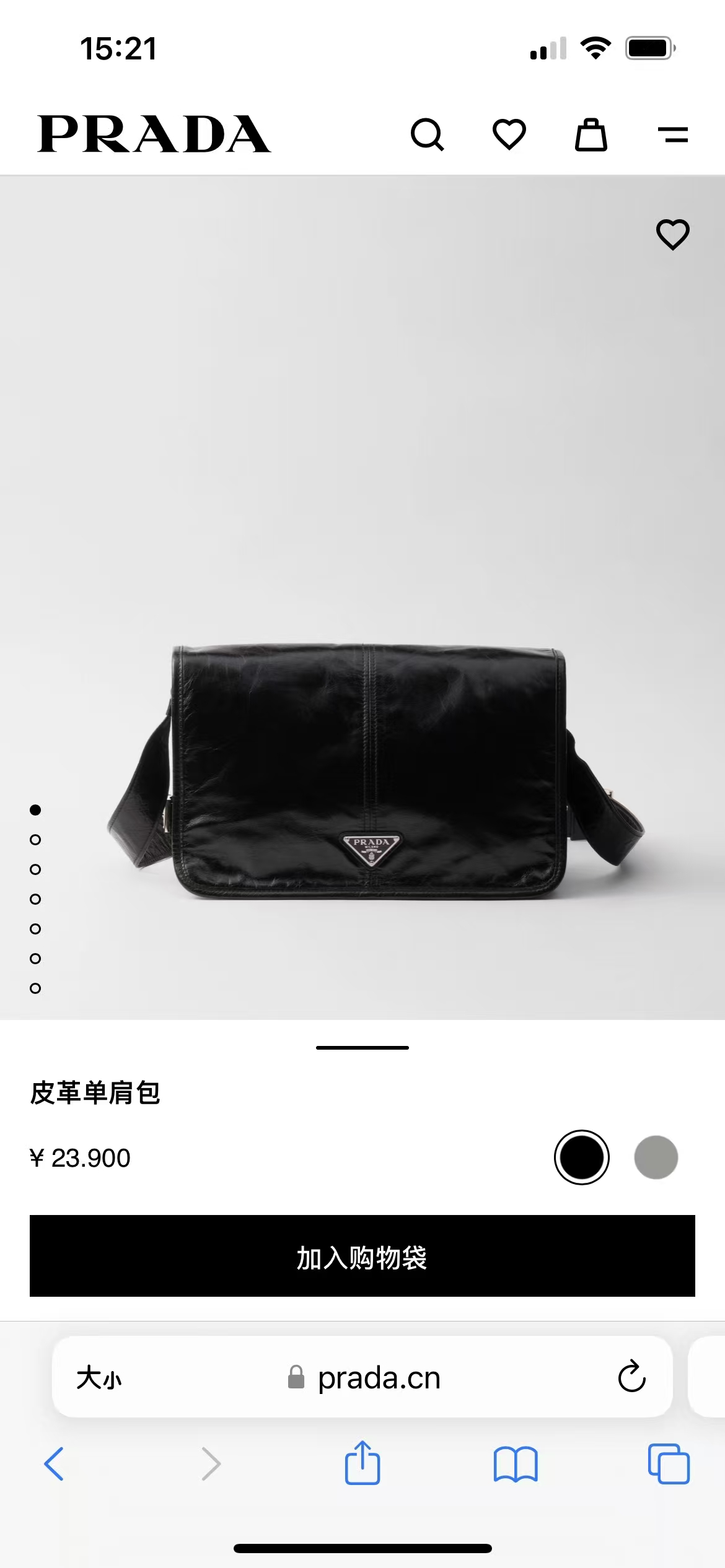Select the first carousel dot indicator
Image resolution: width=725 pixels, height=1568 pixels.
point(34,810)
